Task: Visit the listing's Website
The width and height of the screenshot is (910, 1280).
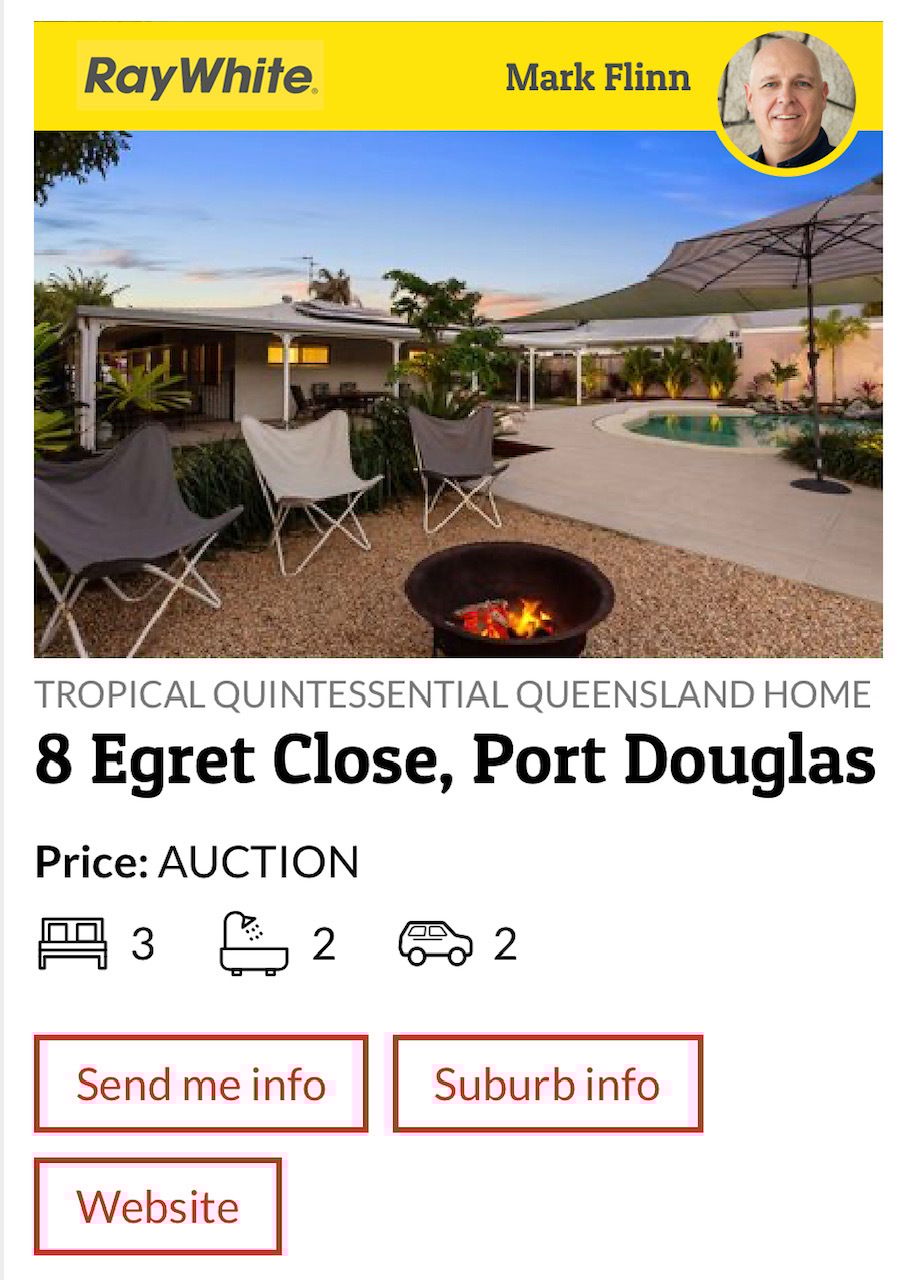Action: pos(158,1206)
